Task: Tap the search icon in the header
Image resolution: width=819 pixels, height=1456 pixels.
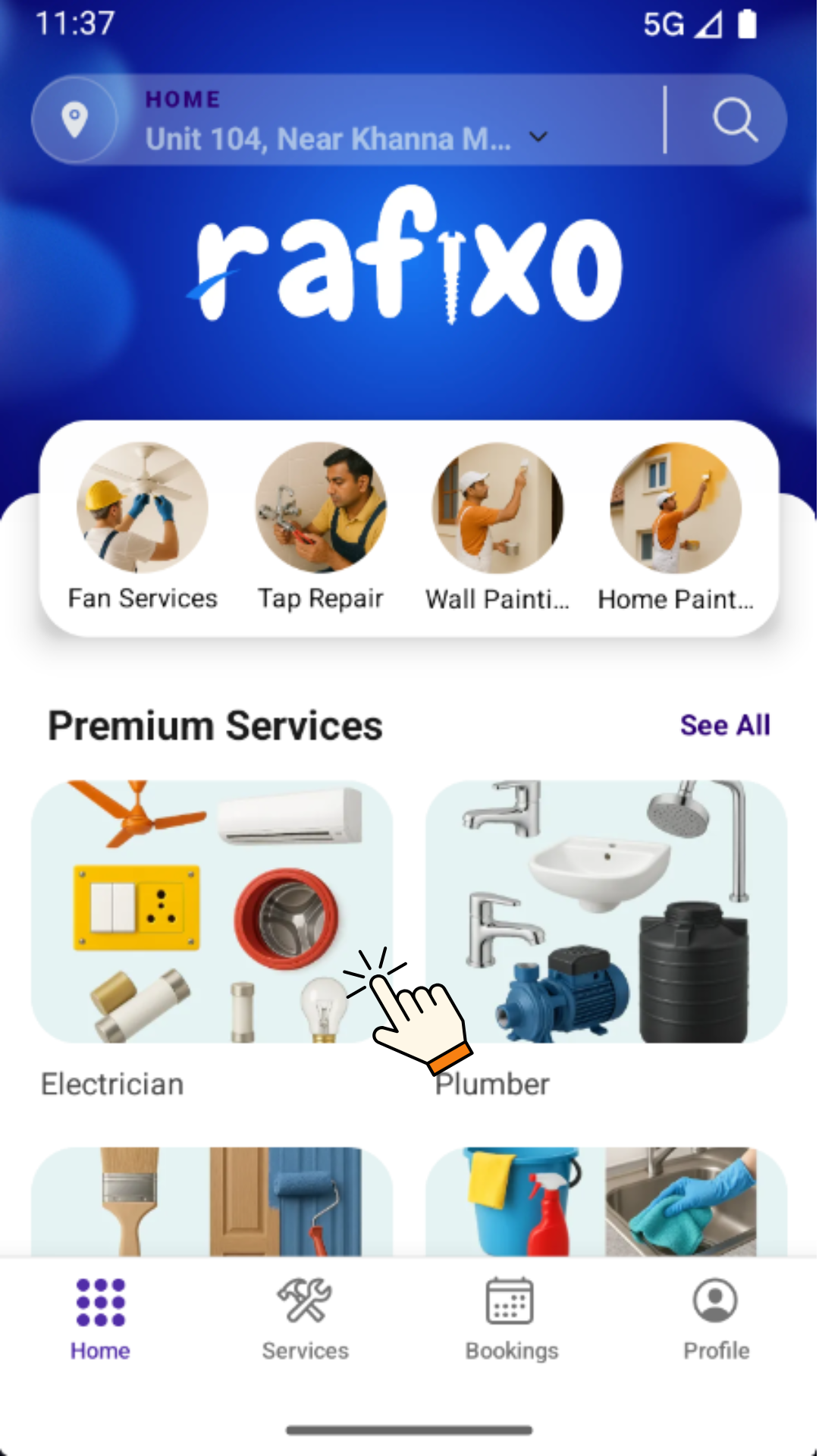Action: pos(733,119)
